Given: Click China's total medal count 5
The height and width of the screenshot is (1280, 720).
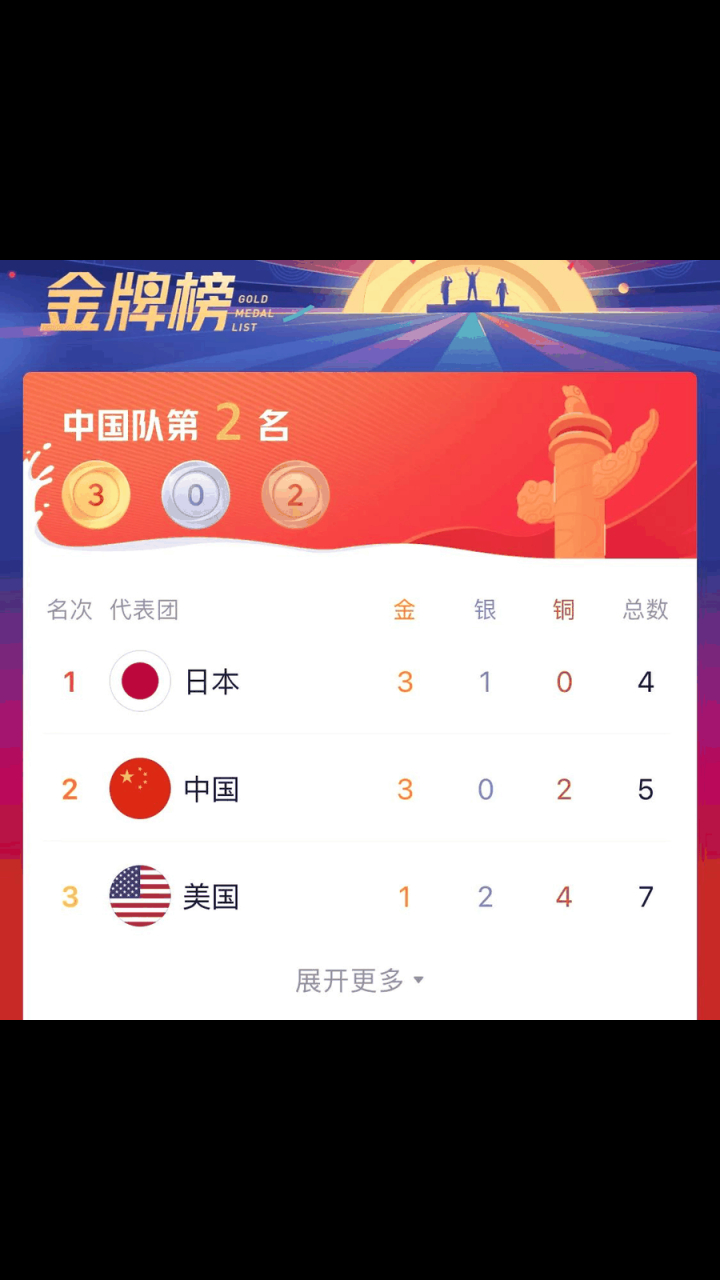Looking at the screenshot, I should coord(645,788).
